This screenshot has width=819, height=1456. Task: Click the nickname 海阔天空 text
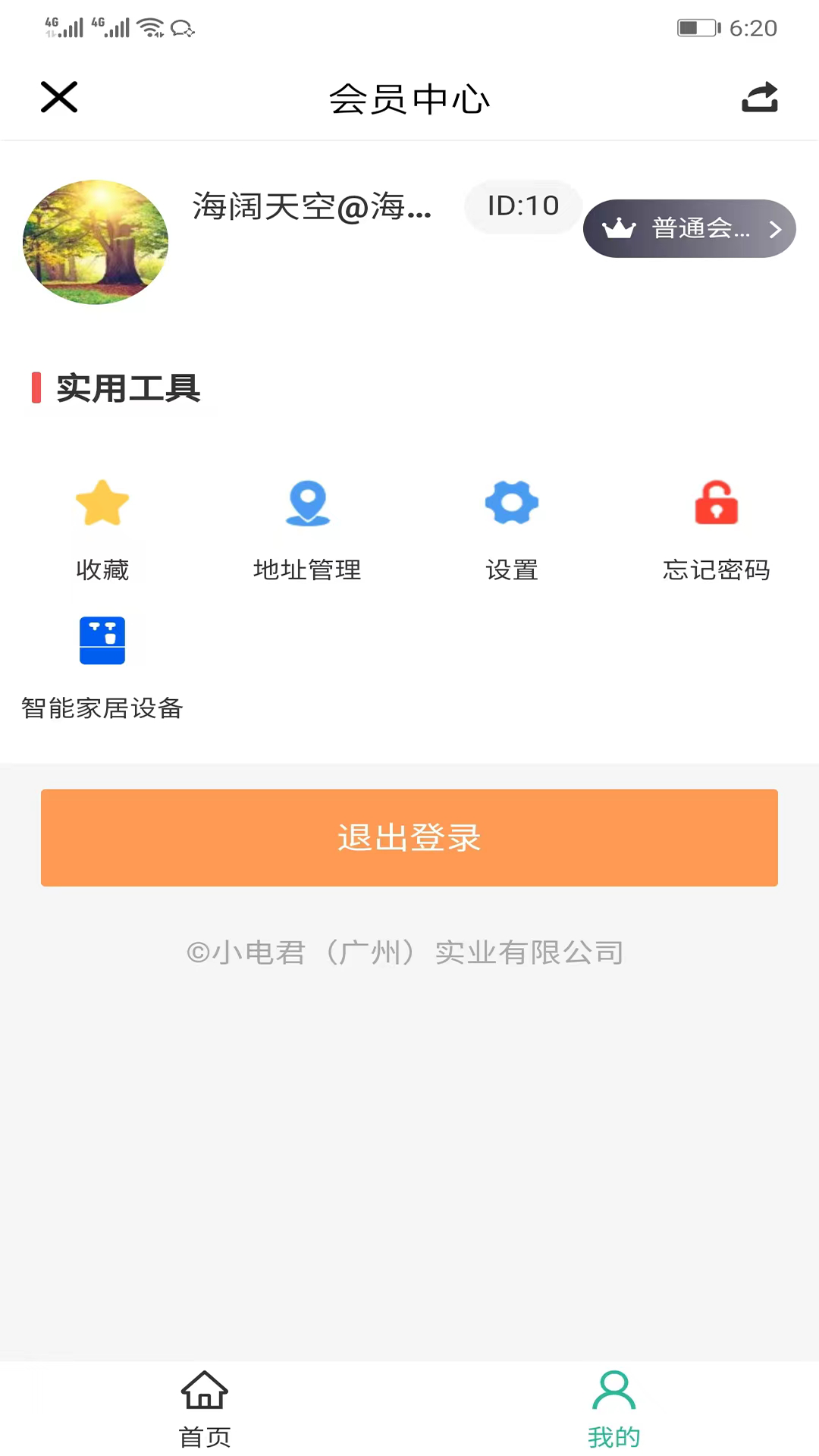[x=311, y=210]
